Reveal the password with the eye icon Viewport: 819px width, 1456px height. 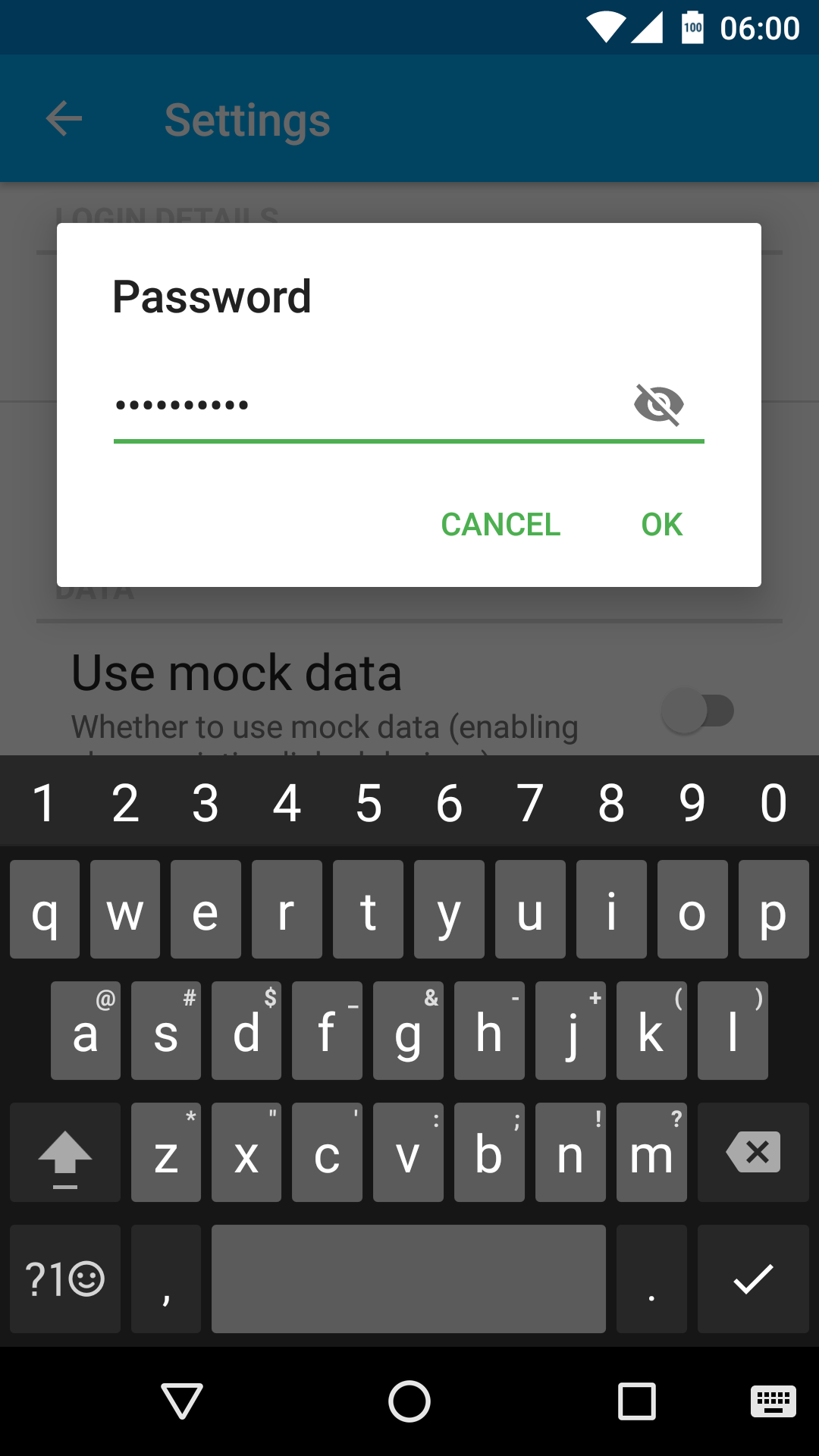pos(659,403)
